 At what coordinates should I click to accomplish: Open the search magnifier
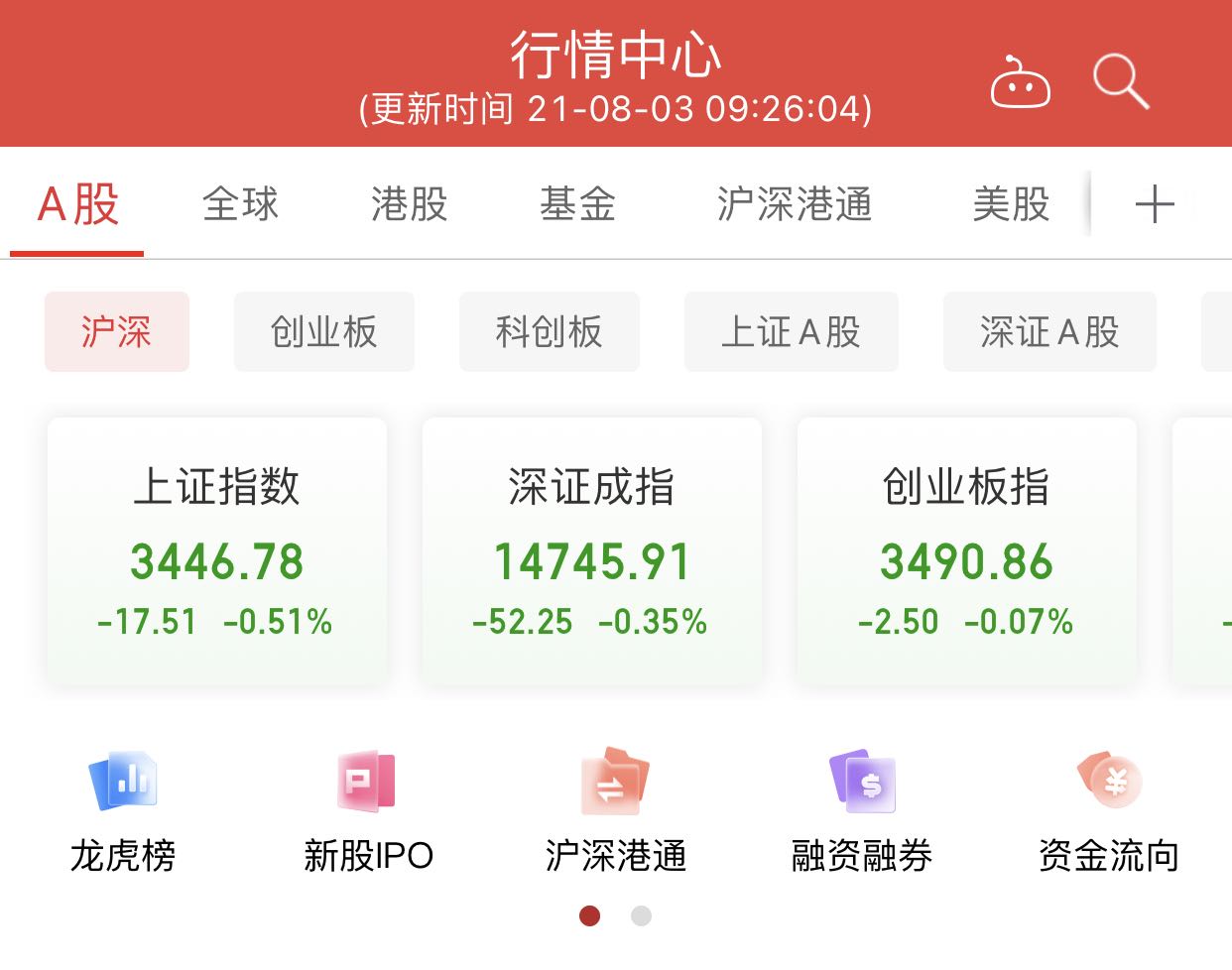(1121, 81)
